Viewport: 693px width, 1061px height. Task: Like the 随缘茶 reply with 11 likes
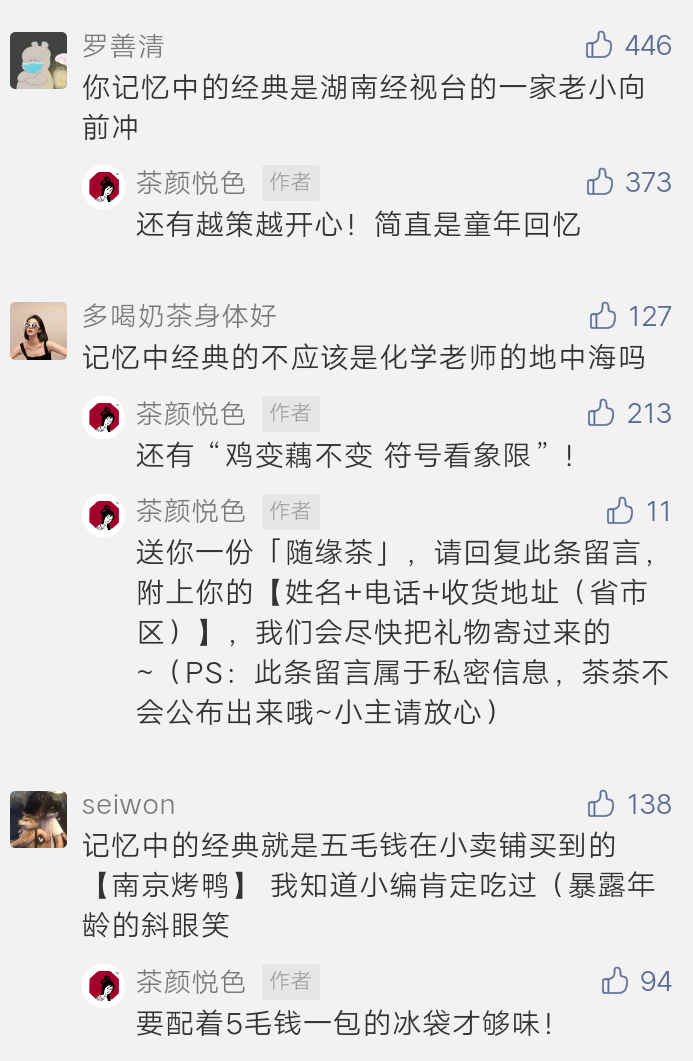coord(620,510)
